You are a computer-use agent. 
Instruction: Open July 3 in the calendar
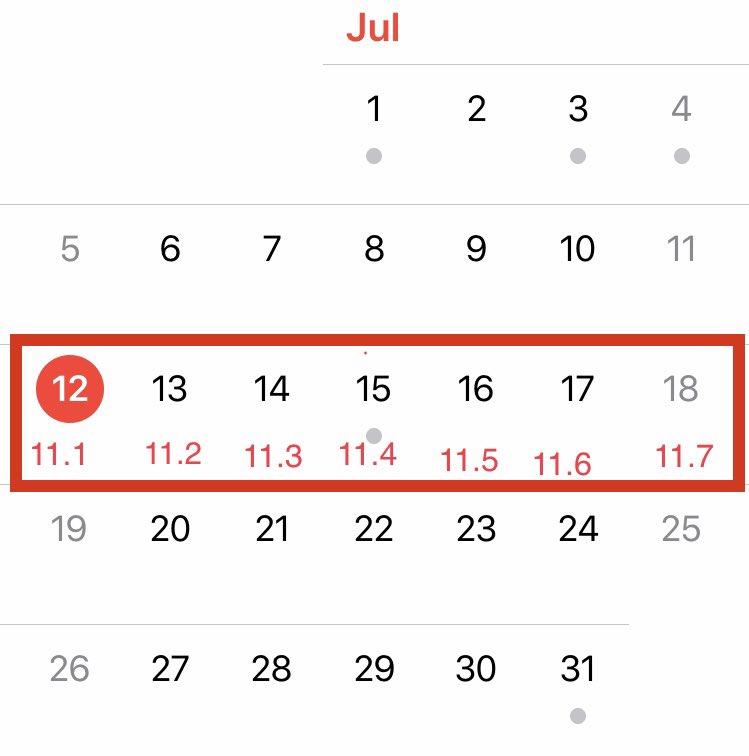pyautogui.click(x=578, y=109)
